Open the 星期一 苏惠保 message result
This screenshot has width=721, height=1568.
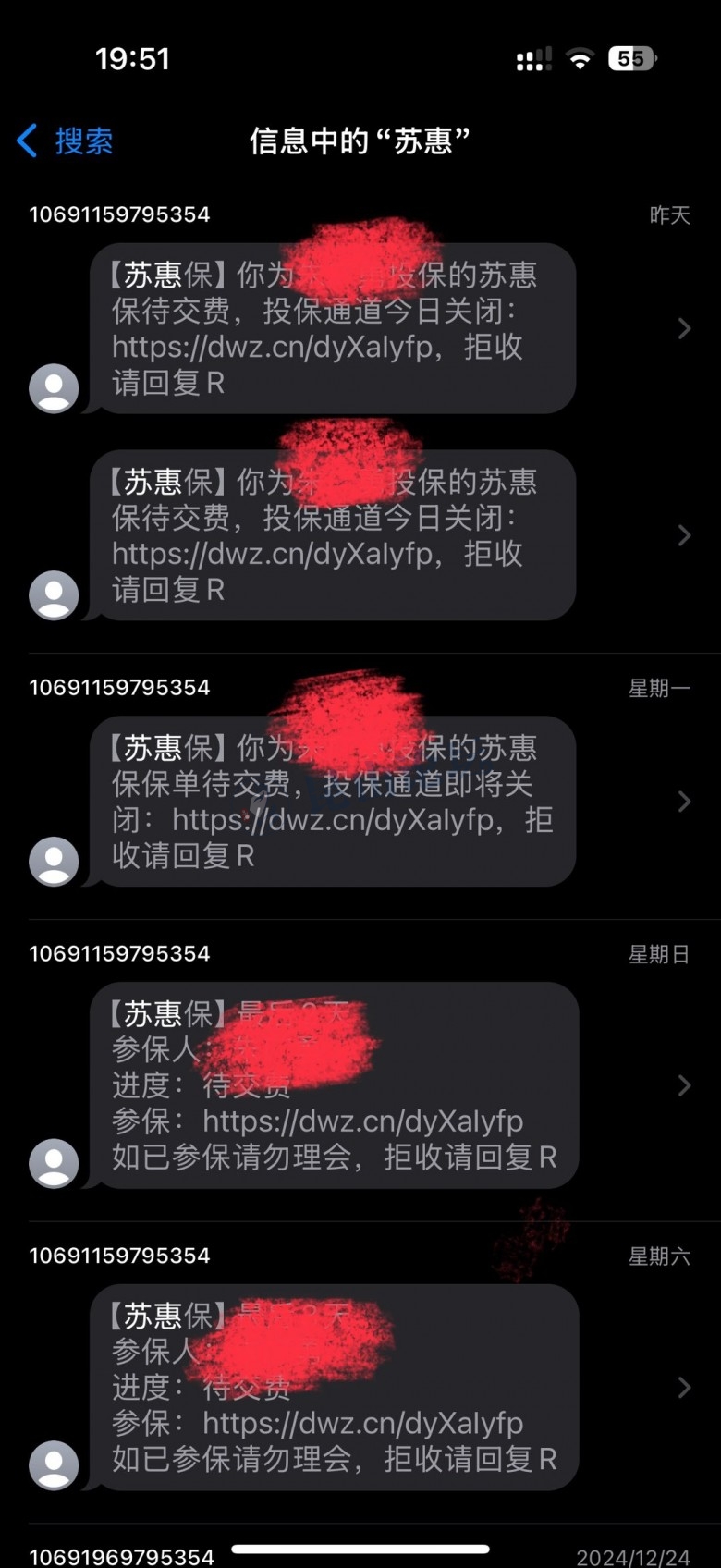333,802
